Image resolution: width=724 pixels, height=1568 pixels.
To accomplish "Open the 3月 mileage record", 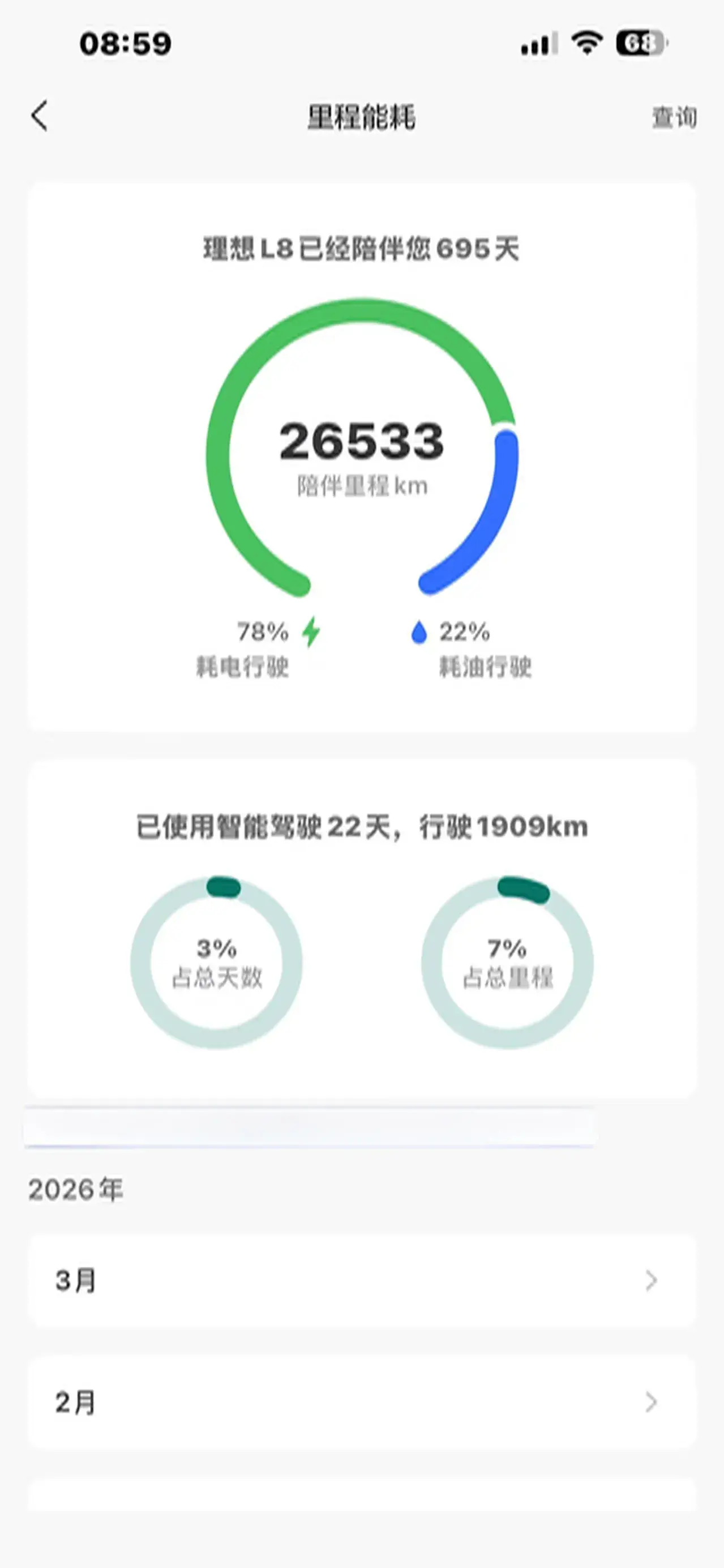I will click(x=361, y=1280).
